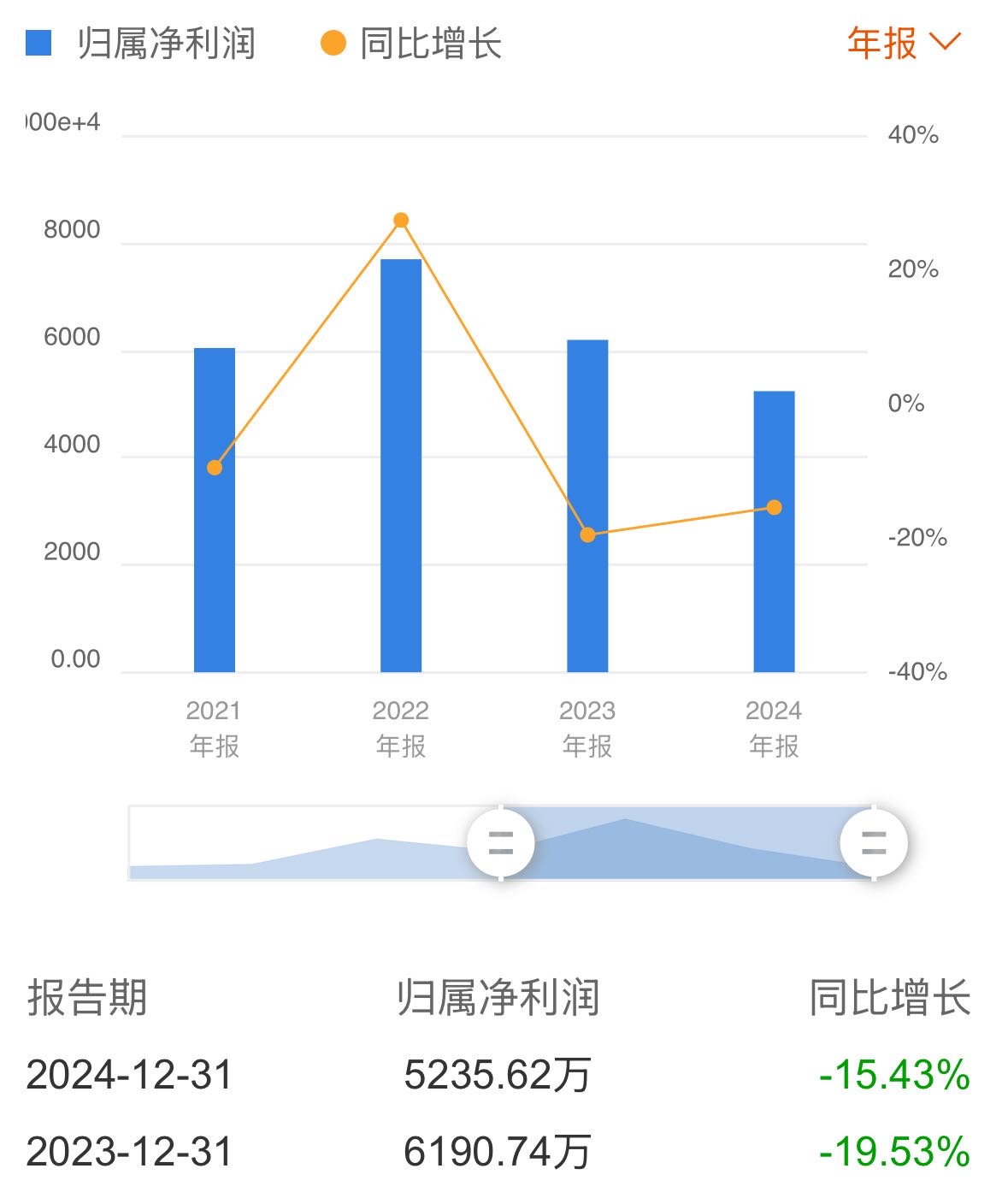Open the 年报 period dropdown
The height and width of the screenshot is (1198, 1008).
pyautogui.click(x=903, y=43)
